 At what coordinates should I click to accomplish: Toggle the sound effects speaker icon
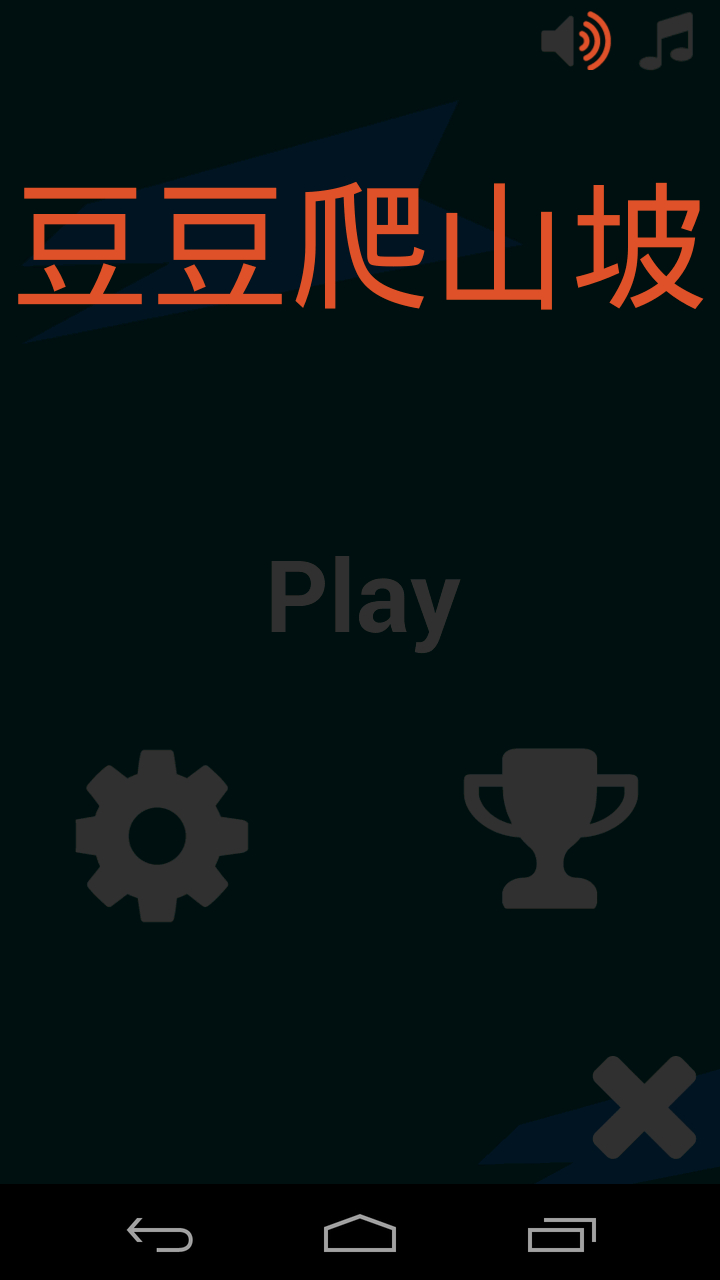[x=576, y=41]
